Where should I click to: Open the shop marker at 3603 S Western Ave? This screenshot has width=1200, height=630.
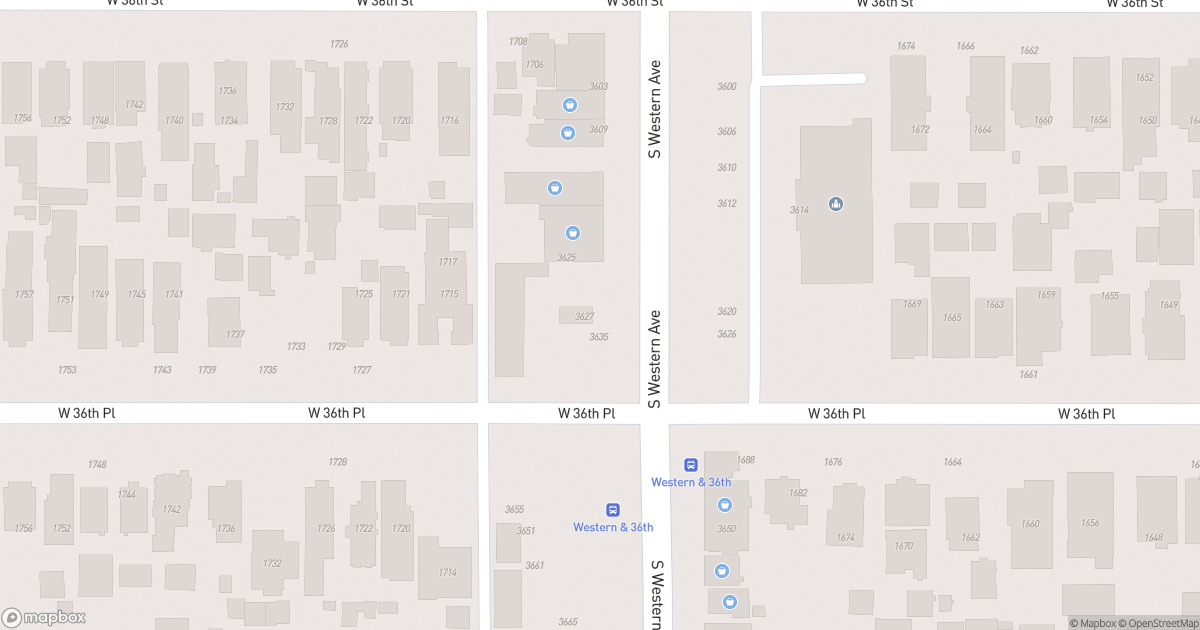570,104
